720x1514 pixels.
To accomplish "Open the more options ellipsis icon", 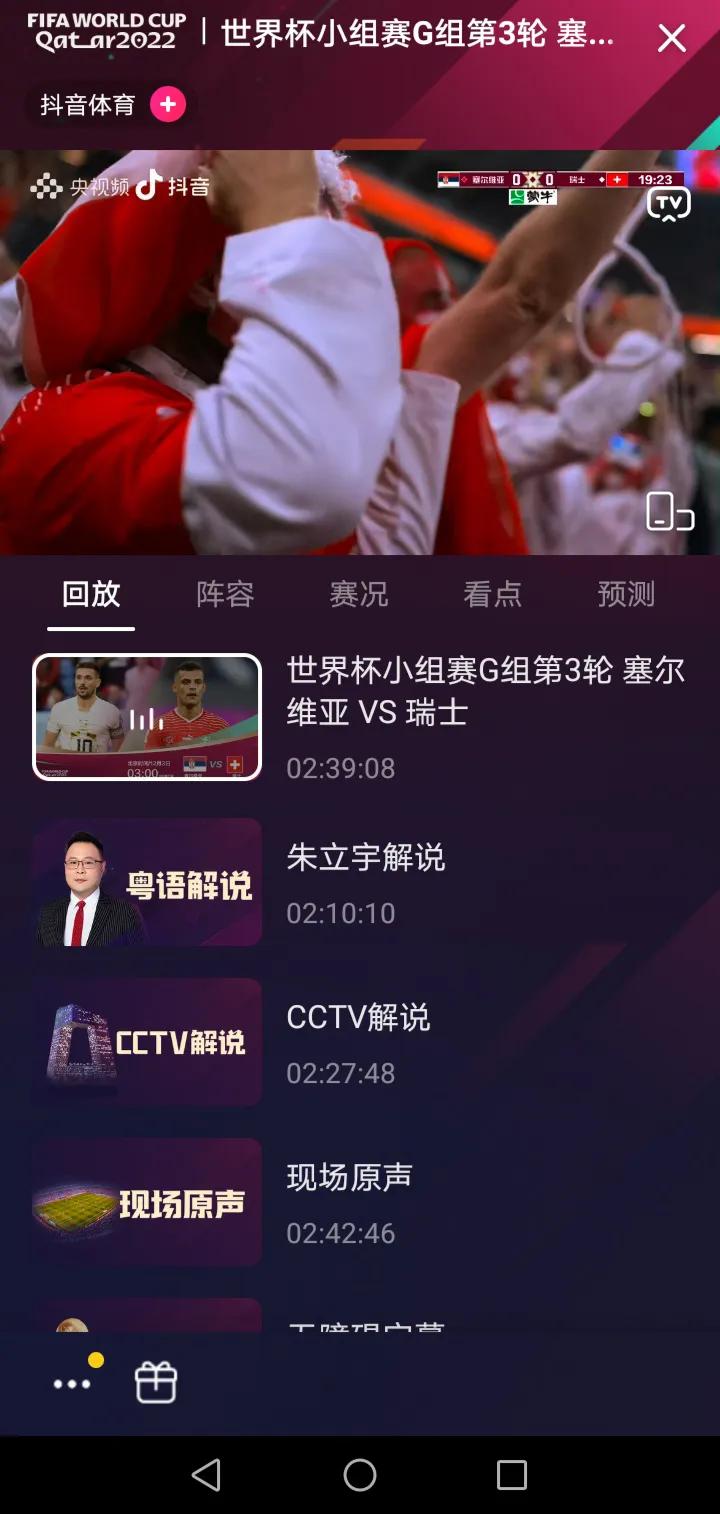I will pyautogui.click(x=71, y=1383).
